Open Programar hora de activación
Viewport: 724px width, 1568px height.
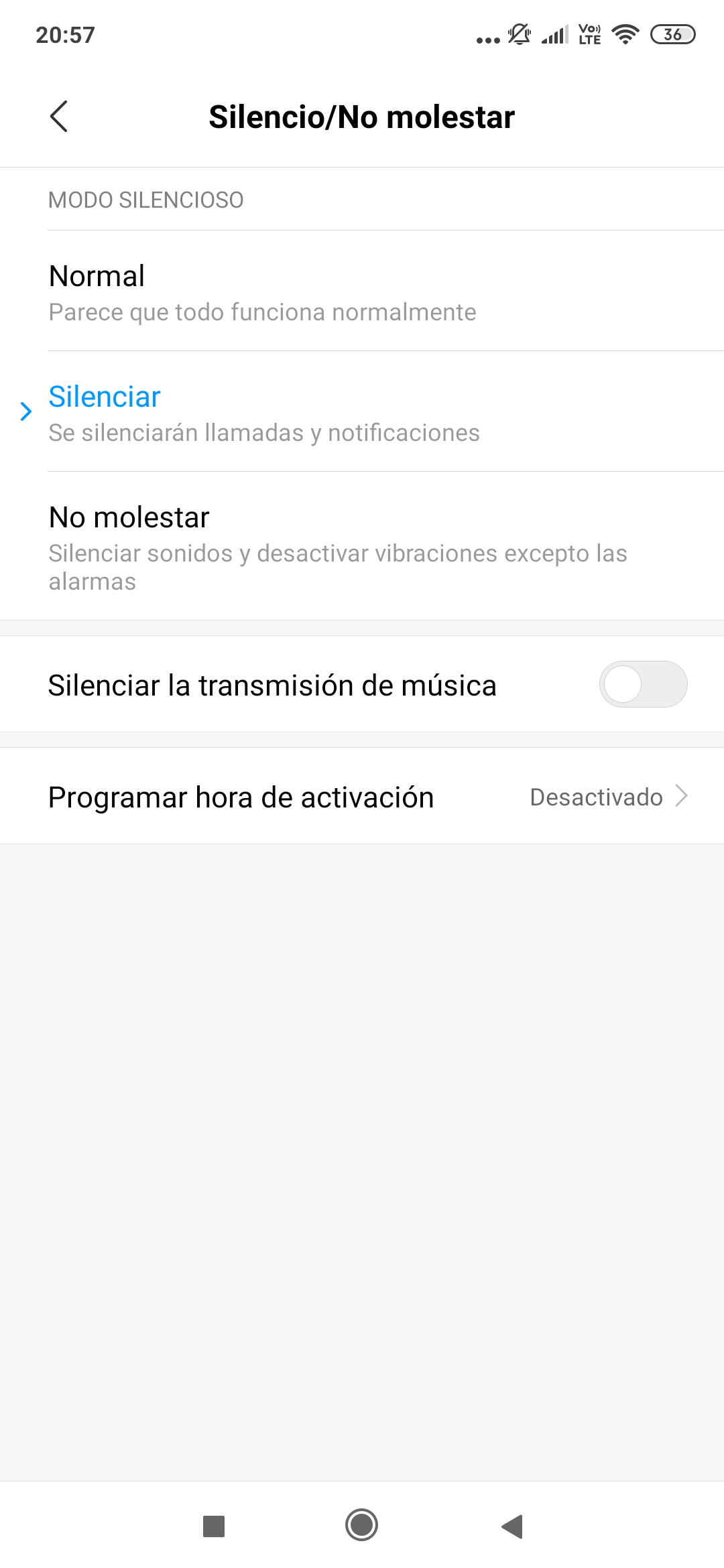click(x=362, y=796)
